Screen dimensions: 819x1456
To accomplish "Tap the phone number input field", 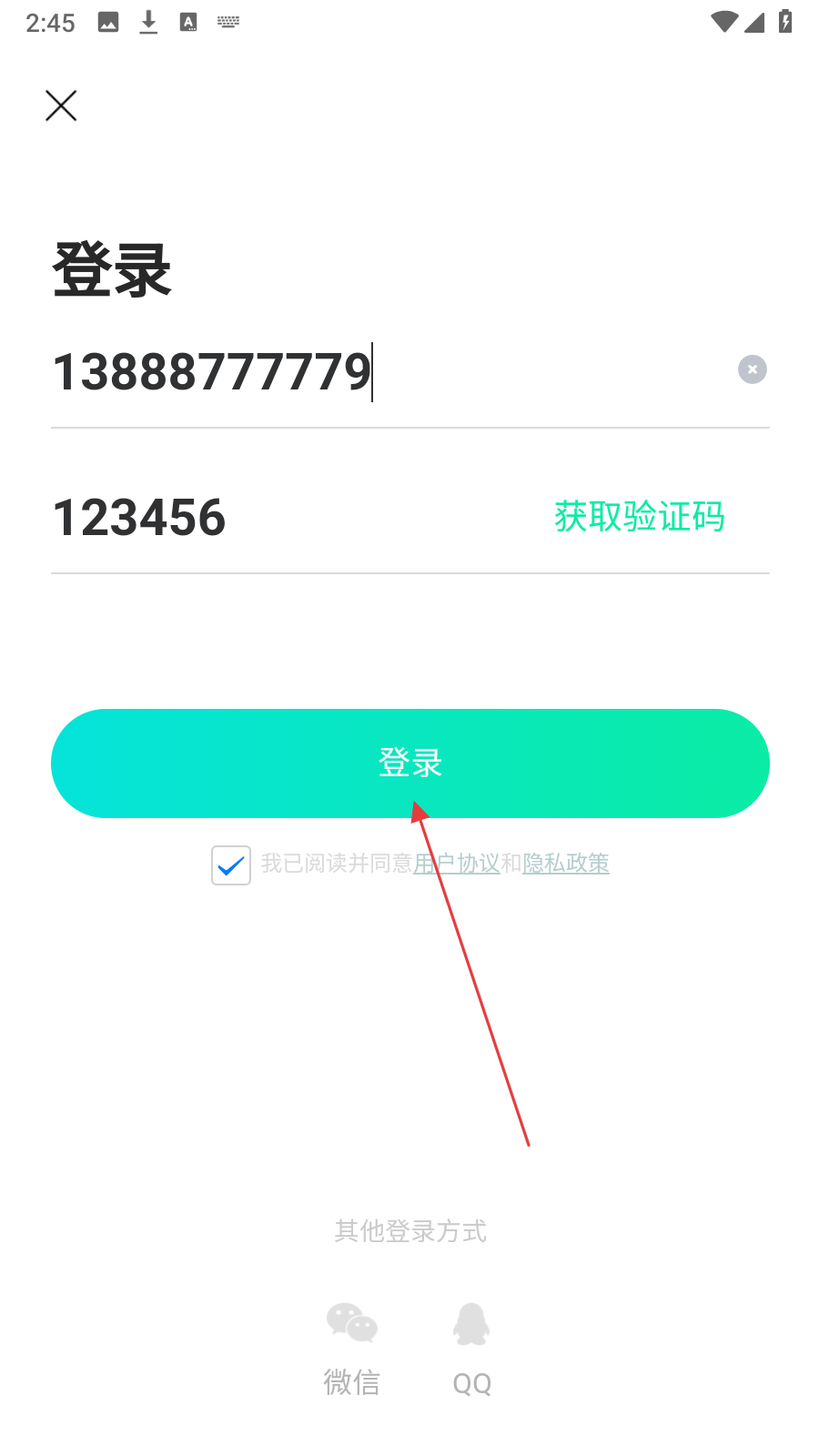I will pos(364,371).
